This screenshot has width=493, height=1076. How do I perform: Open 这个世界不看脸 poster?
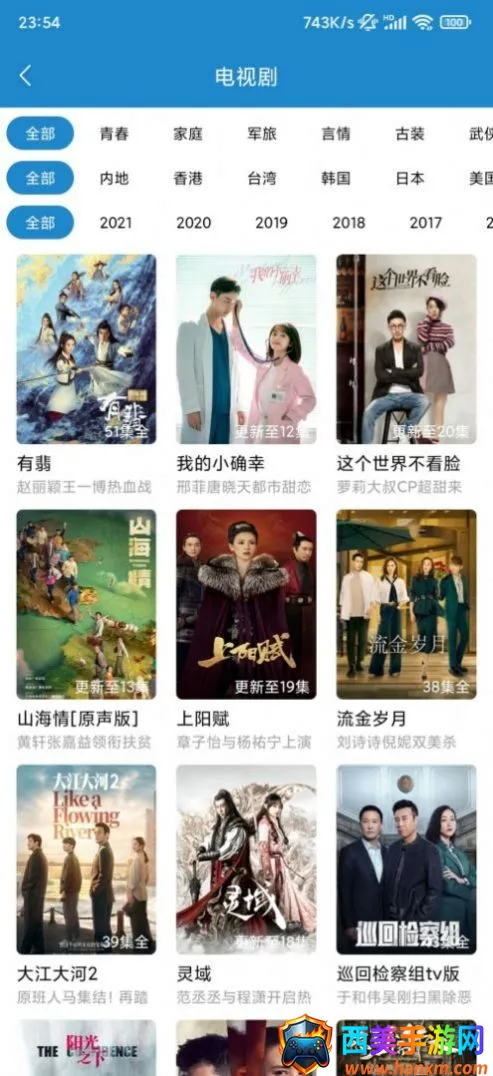tap(406, 349)
